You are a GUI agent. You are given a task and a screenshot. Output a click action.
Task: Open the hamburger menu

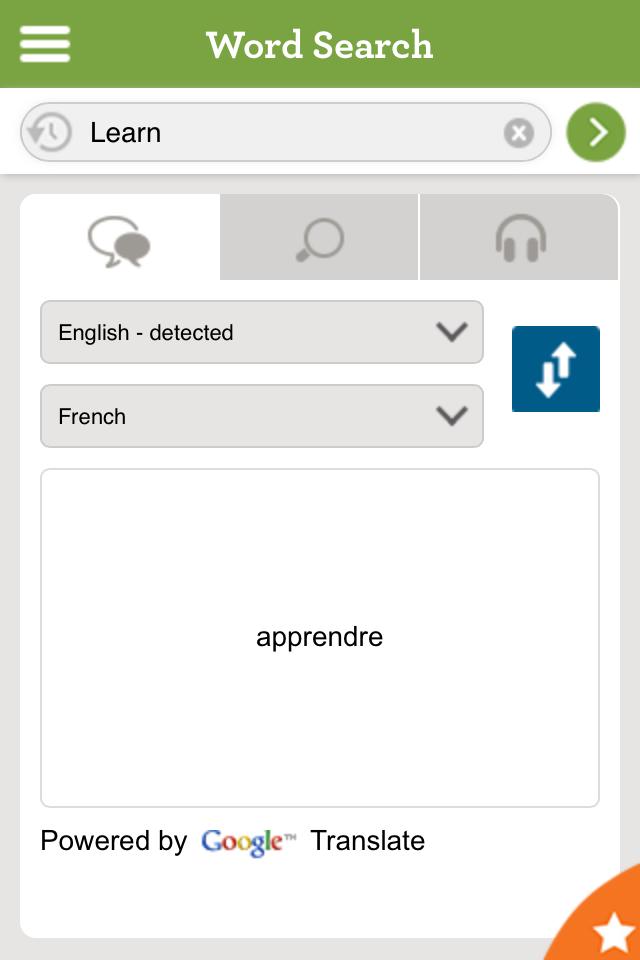[45, 44]
